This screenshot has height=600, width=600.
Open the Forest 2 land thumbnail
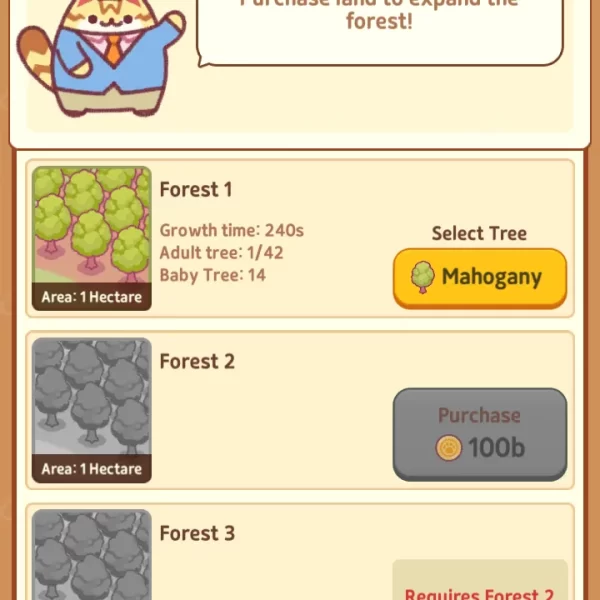(x=91, y=410)
